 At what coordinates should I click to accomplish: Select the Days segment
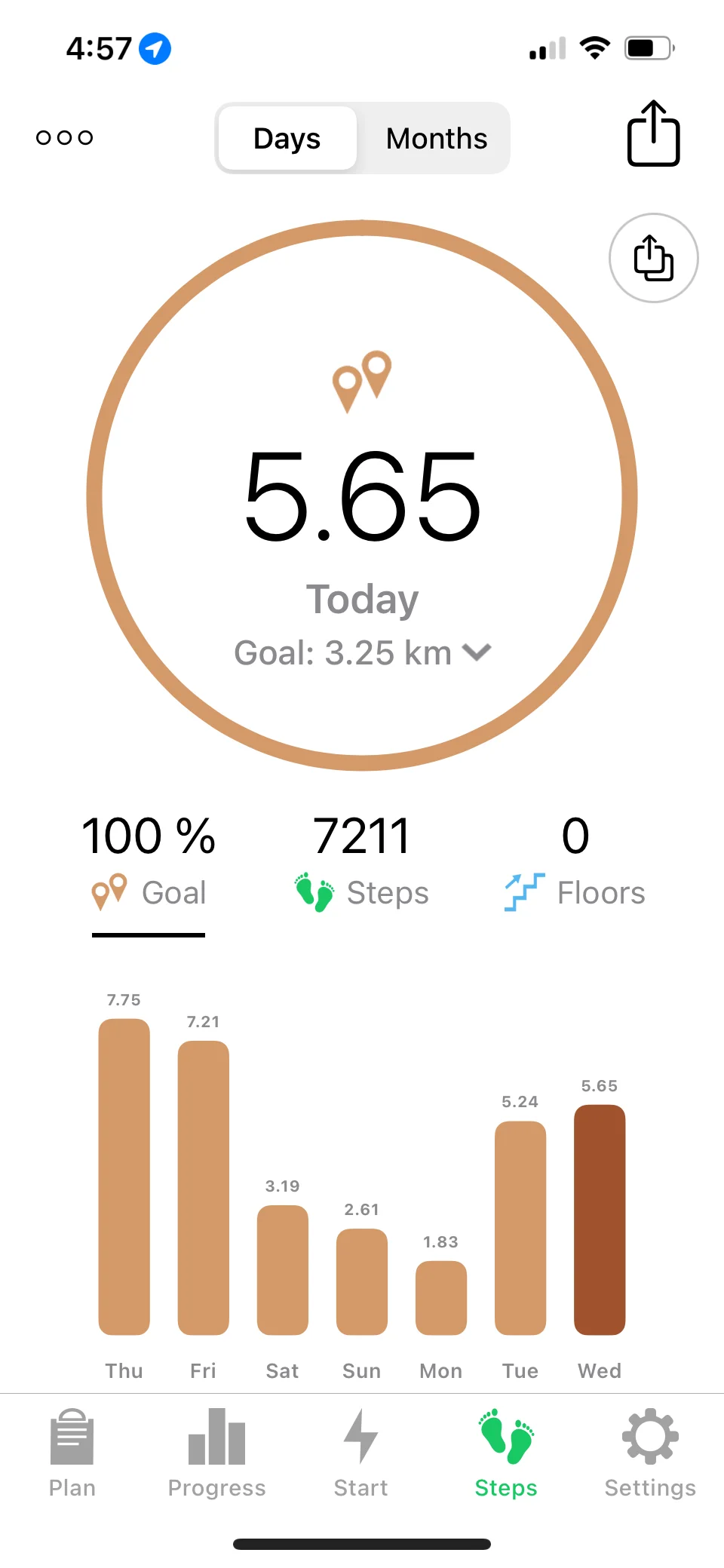click(x=287, y=139)
